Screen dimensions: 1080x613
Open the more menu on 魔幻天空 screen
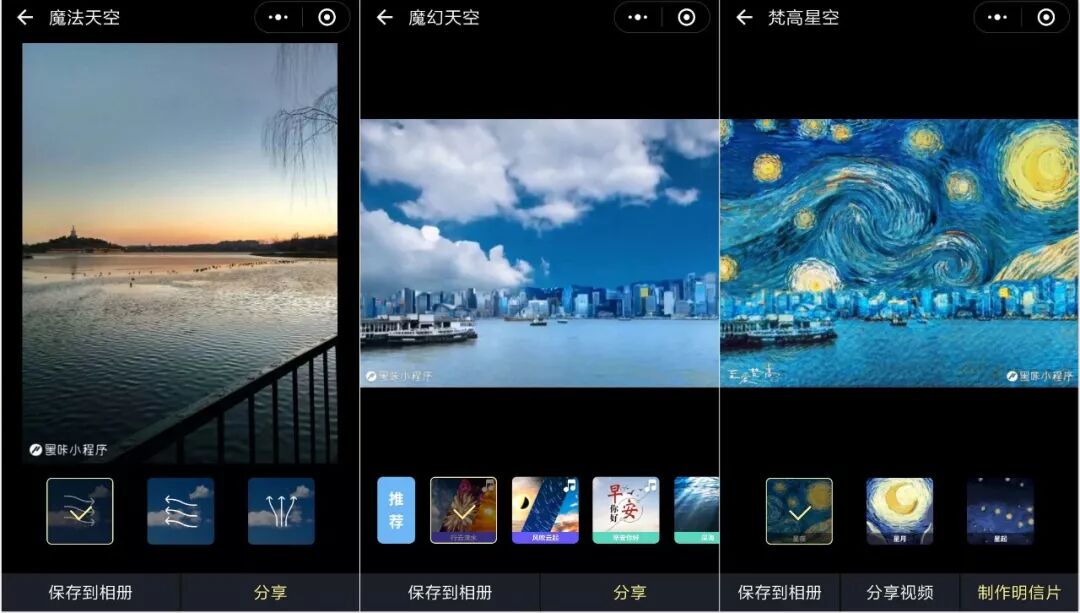638,17
